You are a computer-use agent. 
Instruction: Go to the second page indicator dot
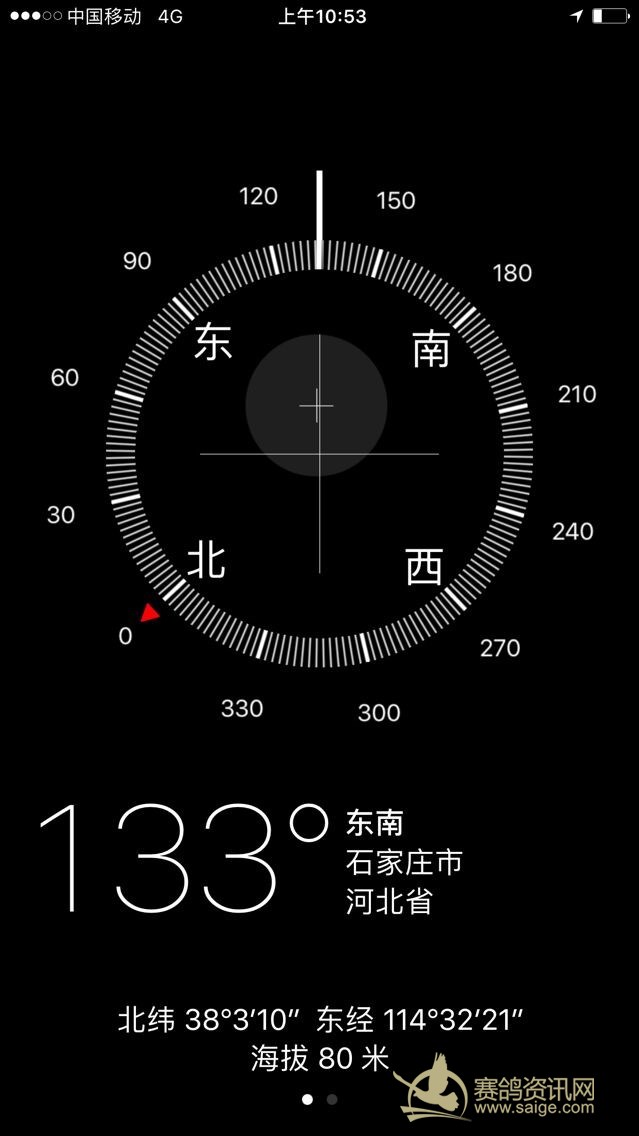tap(332, 1099)
